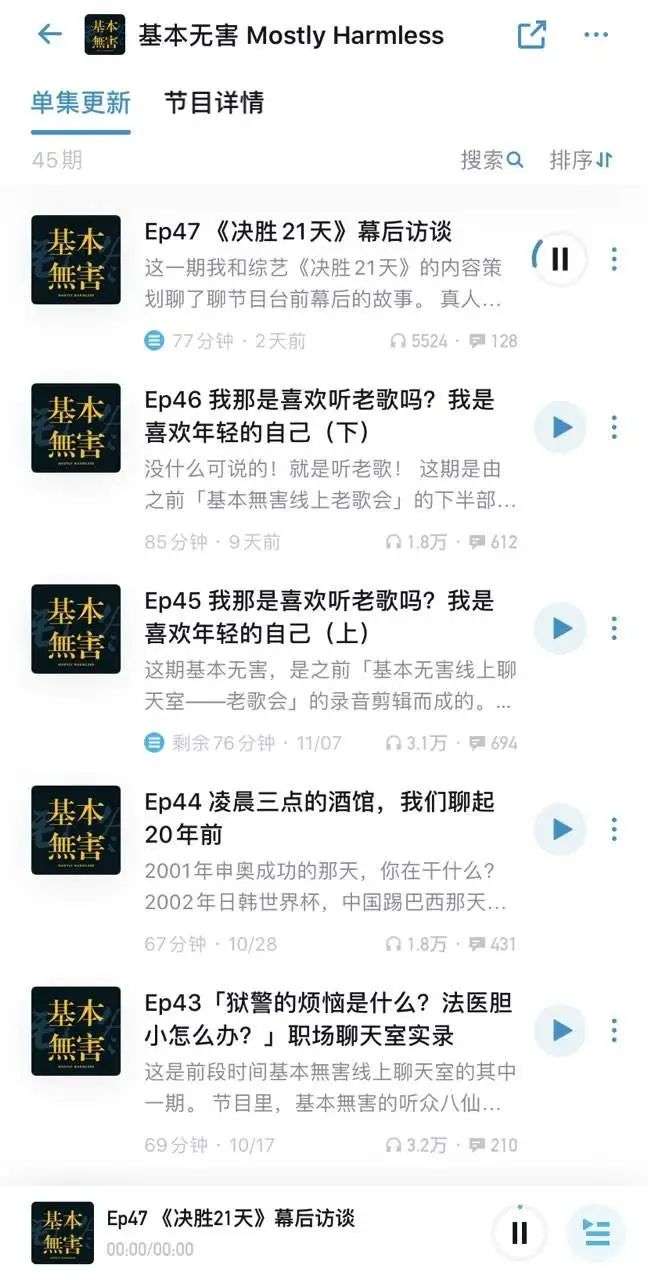Show more options for Ep44
648x1280 pixels.
(614, 829)
